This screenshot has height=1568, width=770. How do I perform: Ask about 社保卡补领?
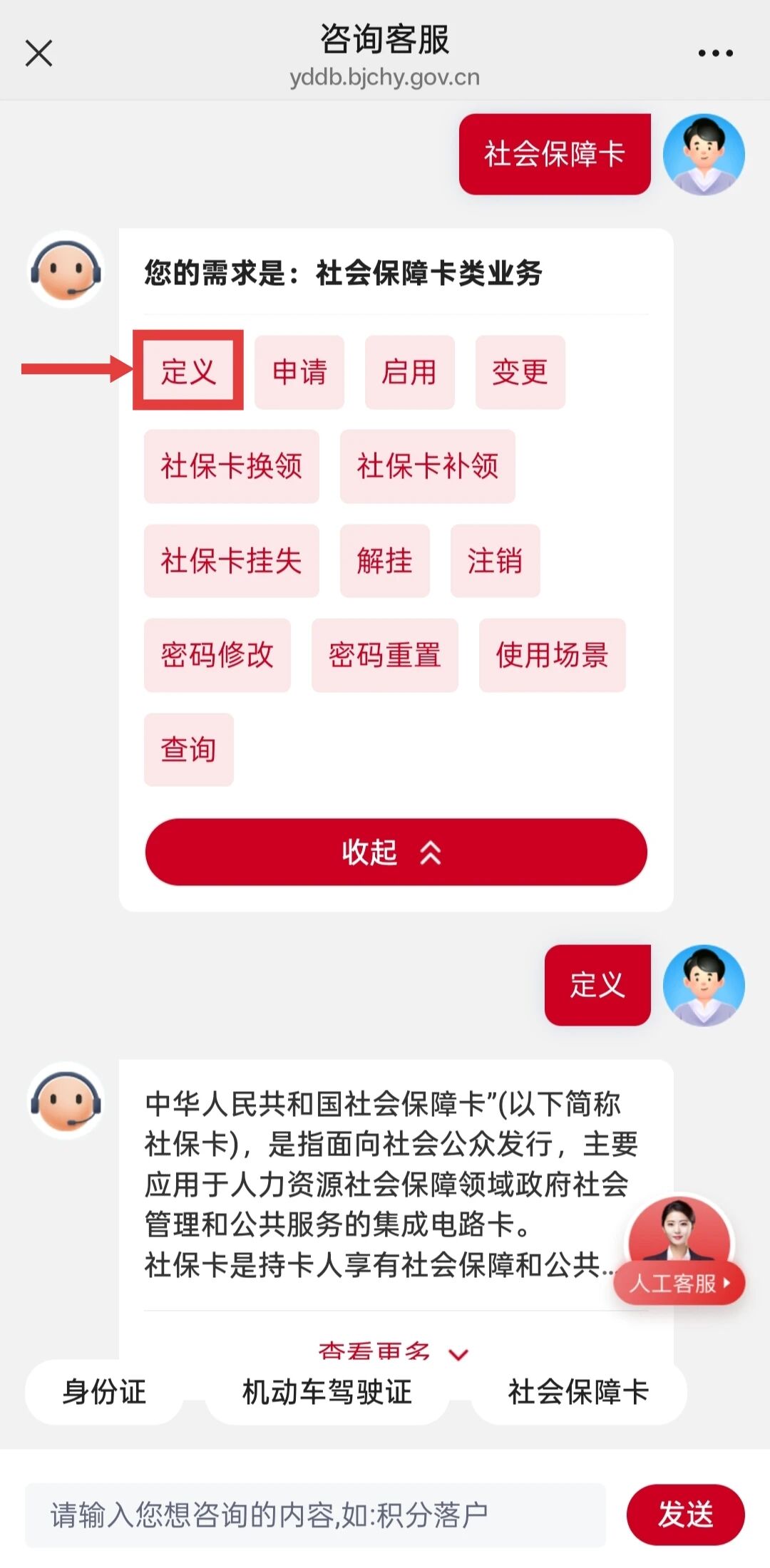pos(427,466)
